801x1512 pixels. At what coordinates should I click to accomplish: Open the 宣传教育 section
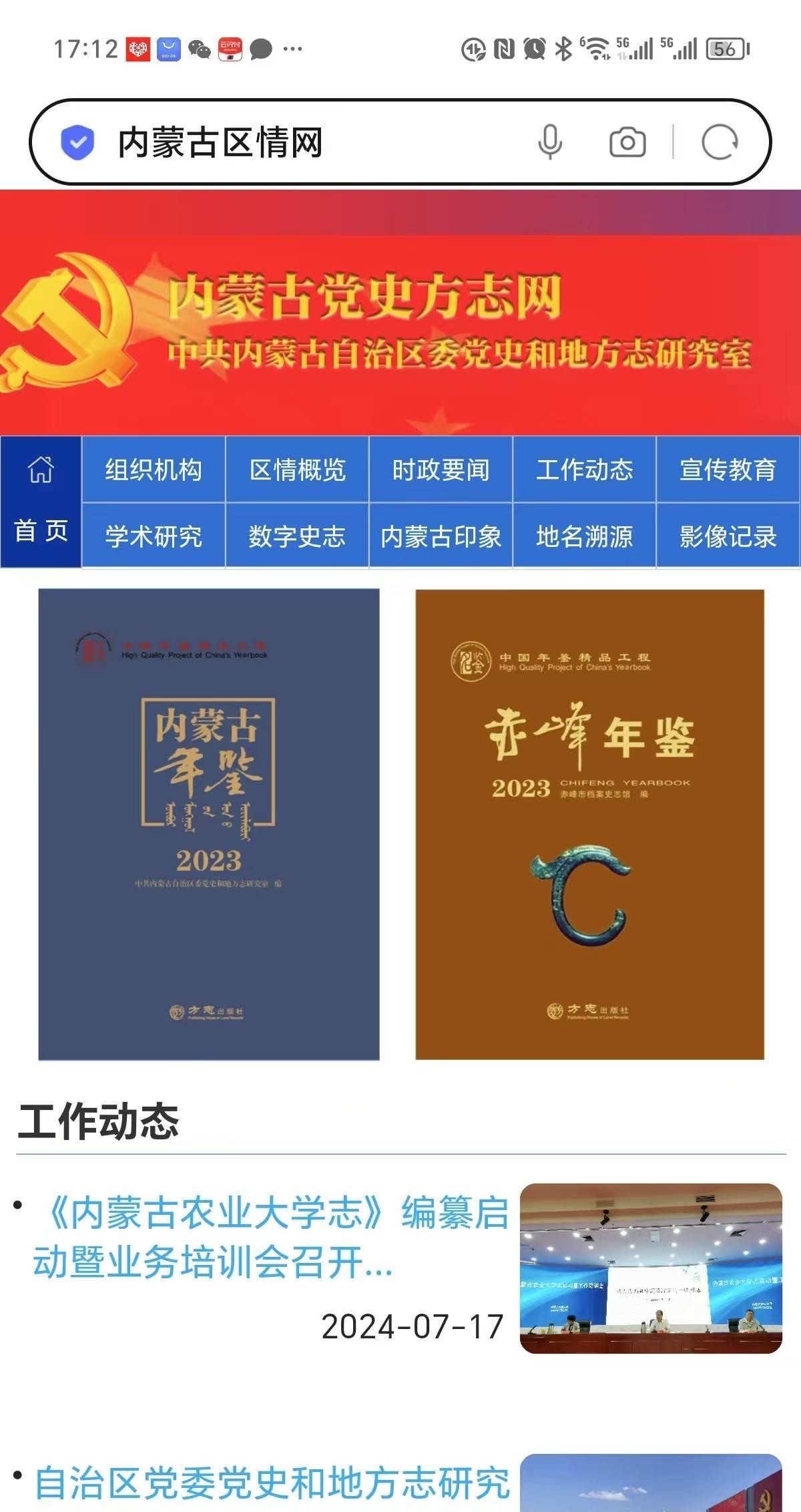[728, 469]
